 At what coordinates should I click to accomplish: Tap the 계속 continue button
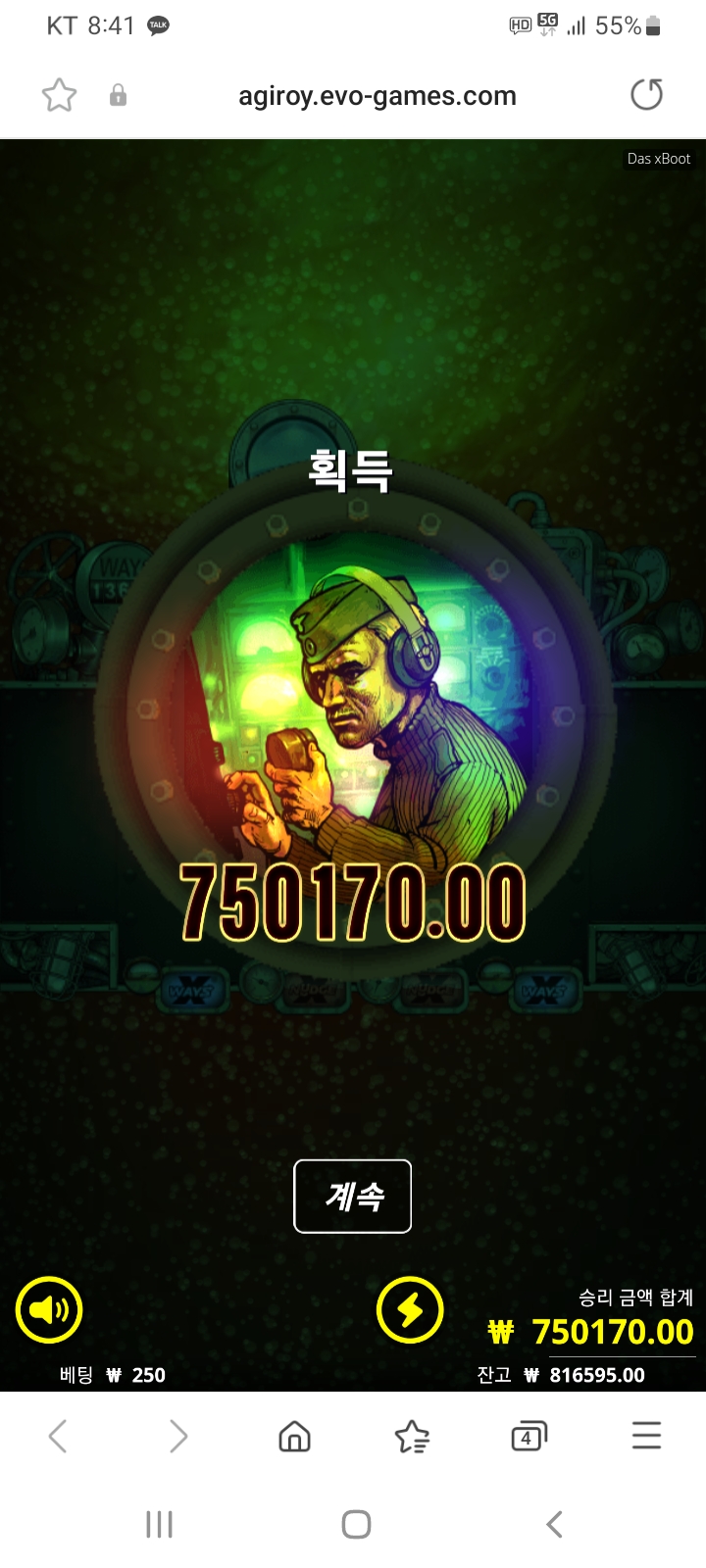[x=352, y=1196]
